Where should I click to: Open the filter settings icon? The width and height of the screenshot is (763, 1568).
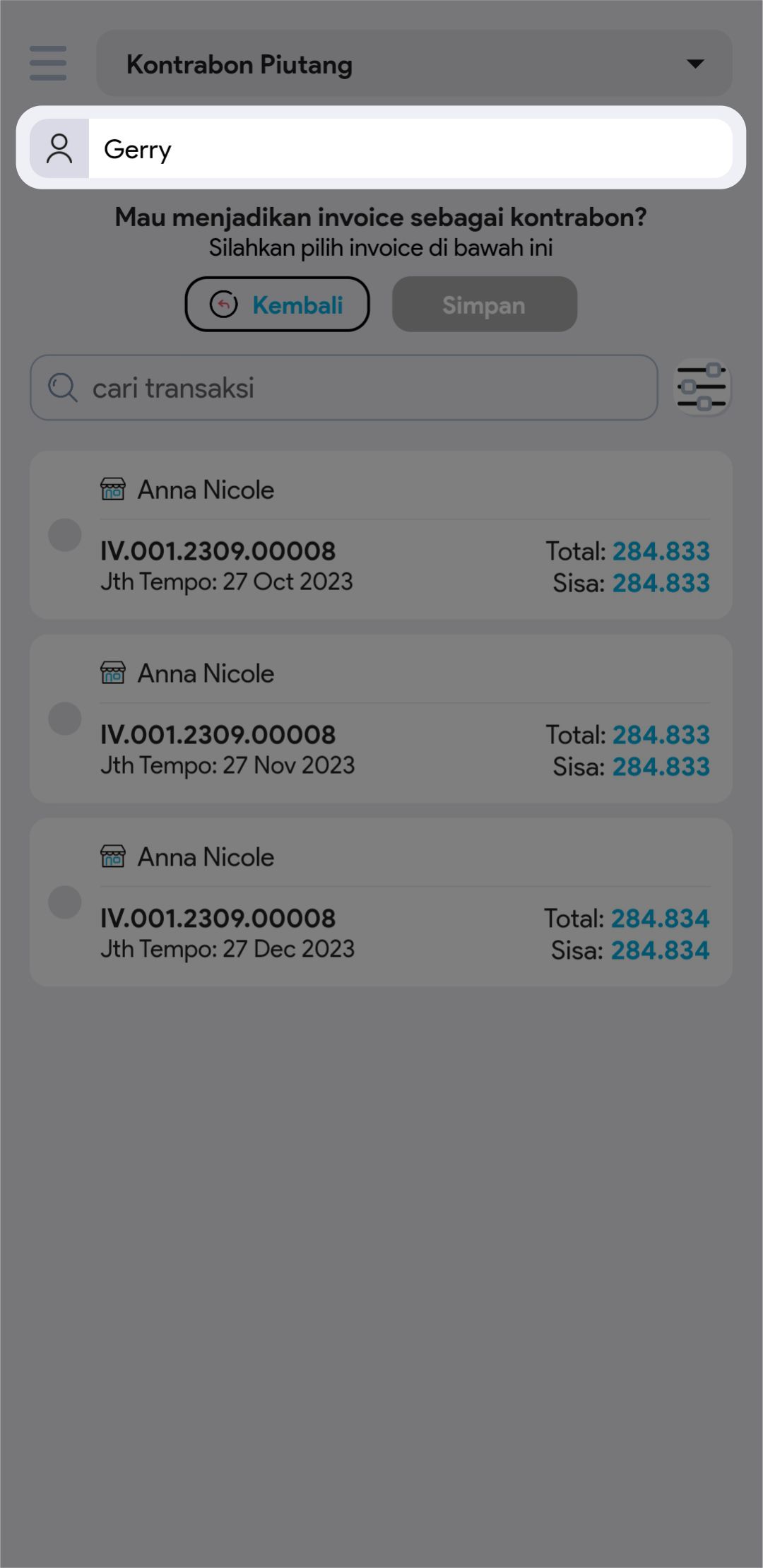click(x=702, y=387)
